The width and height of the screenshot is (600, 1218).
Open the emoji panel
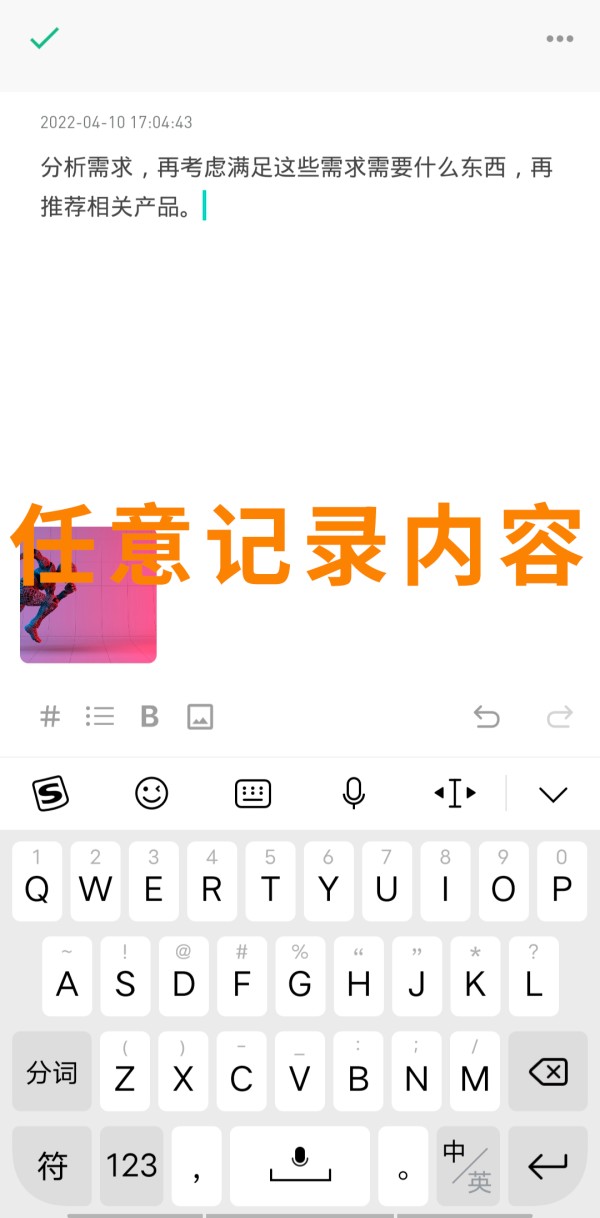click(152, 794)
